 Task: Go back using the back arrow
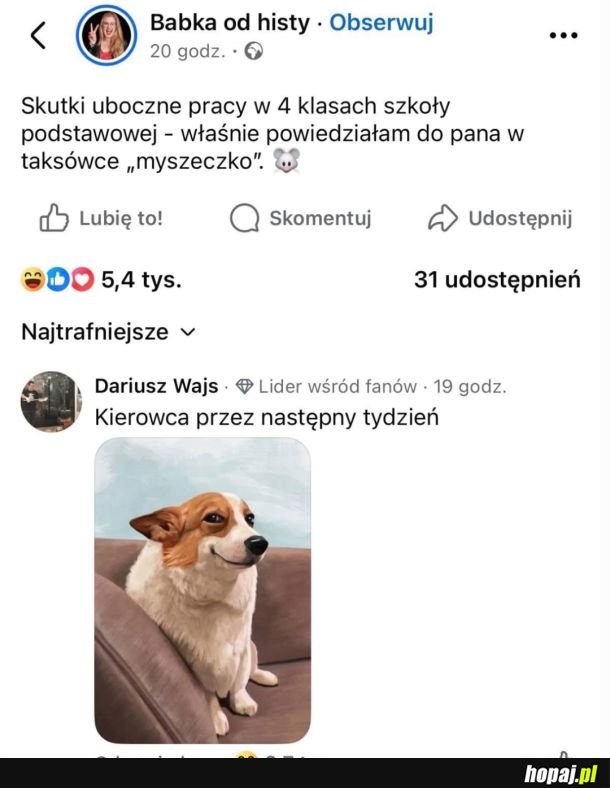pos(38,35)
